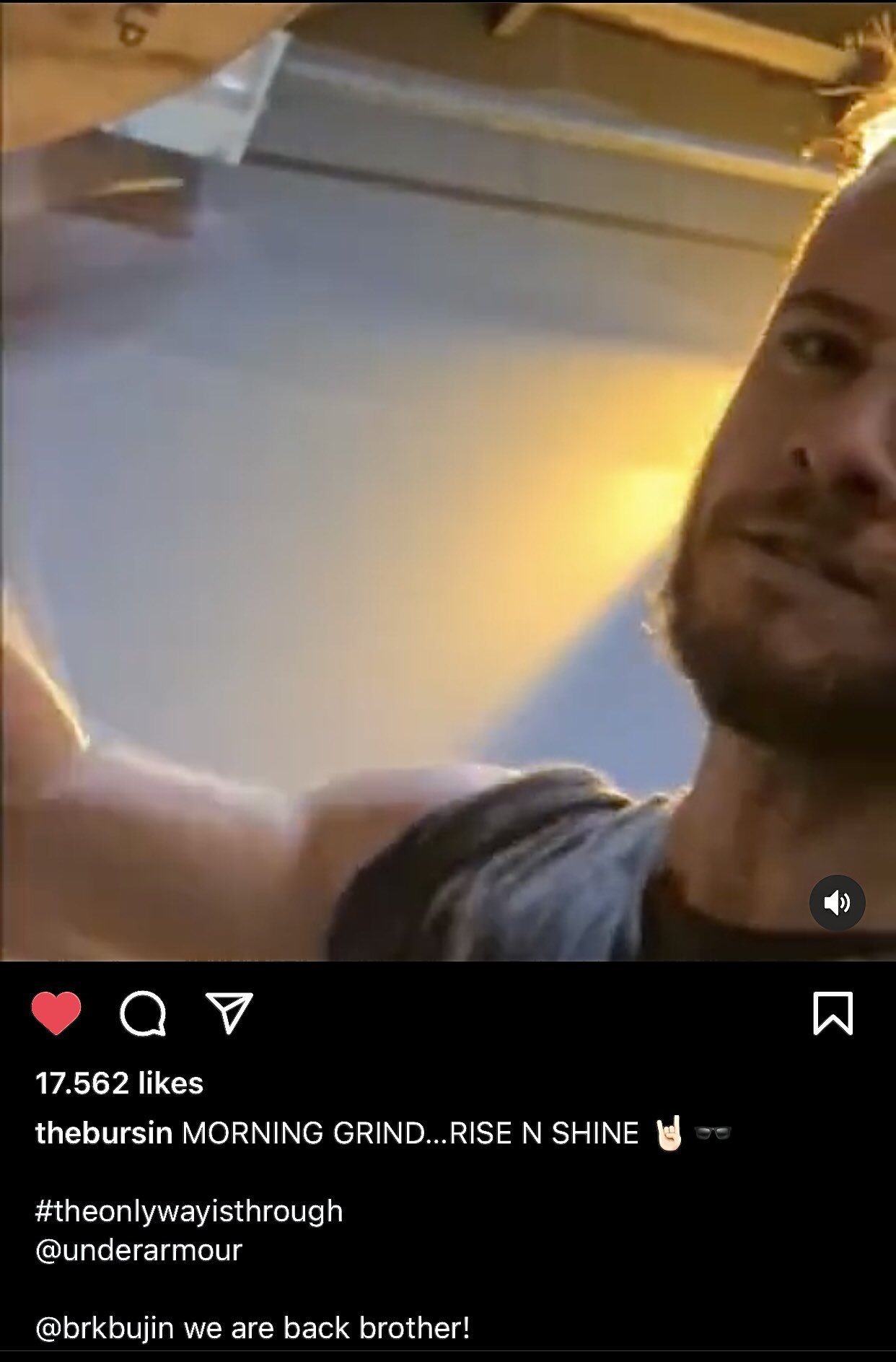
Task: Mute the video using the speaker icon
Action: [x=837, y=902]
